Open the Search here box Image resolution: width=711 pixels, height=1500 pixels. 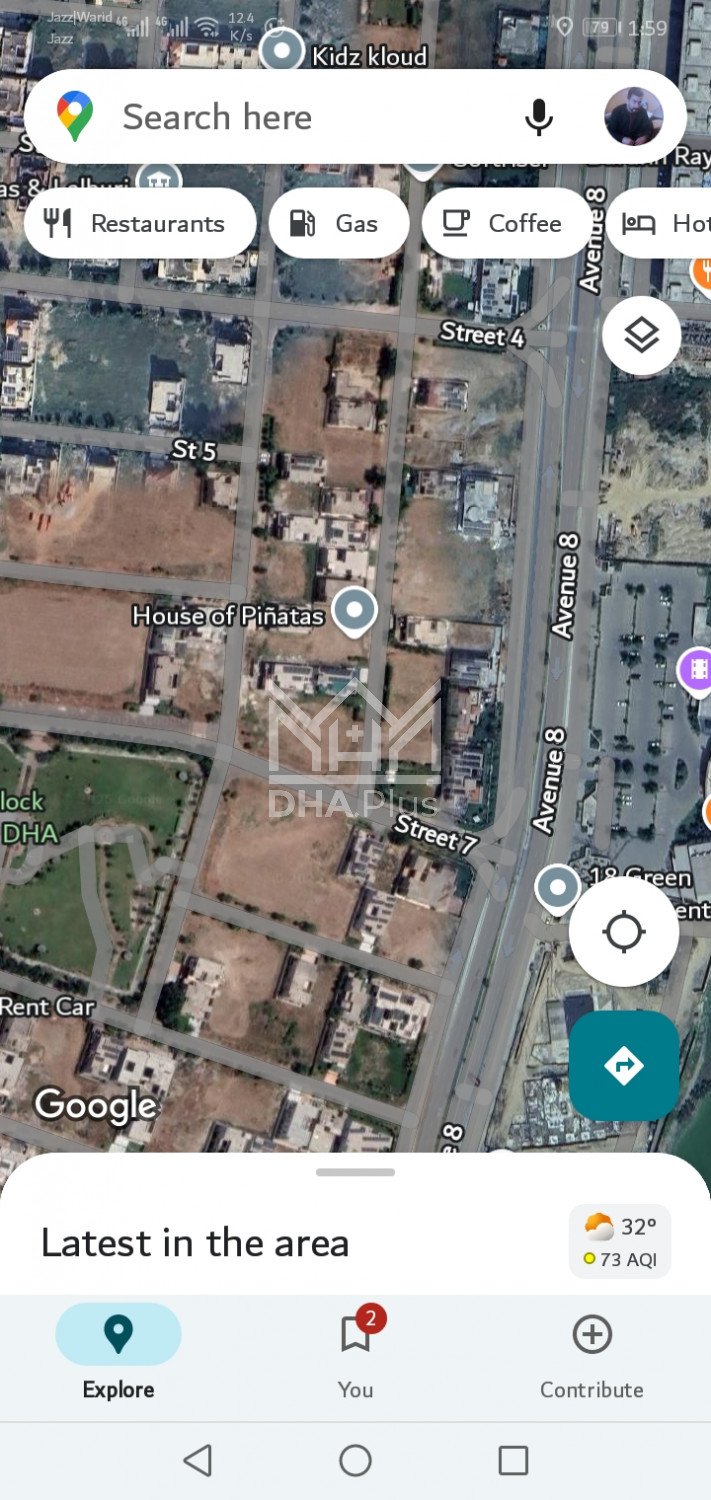[300, 117]
